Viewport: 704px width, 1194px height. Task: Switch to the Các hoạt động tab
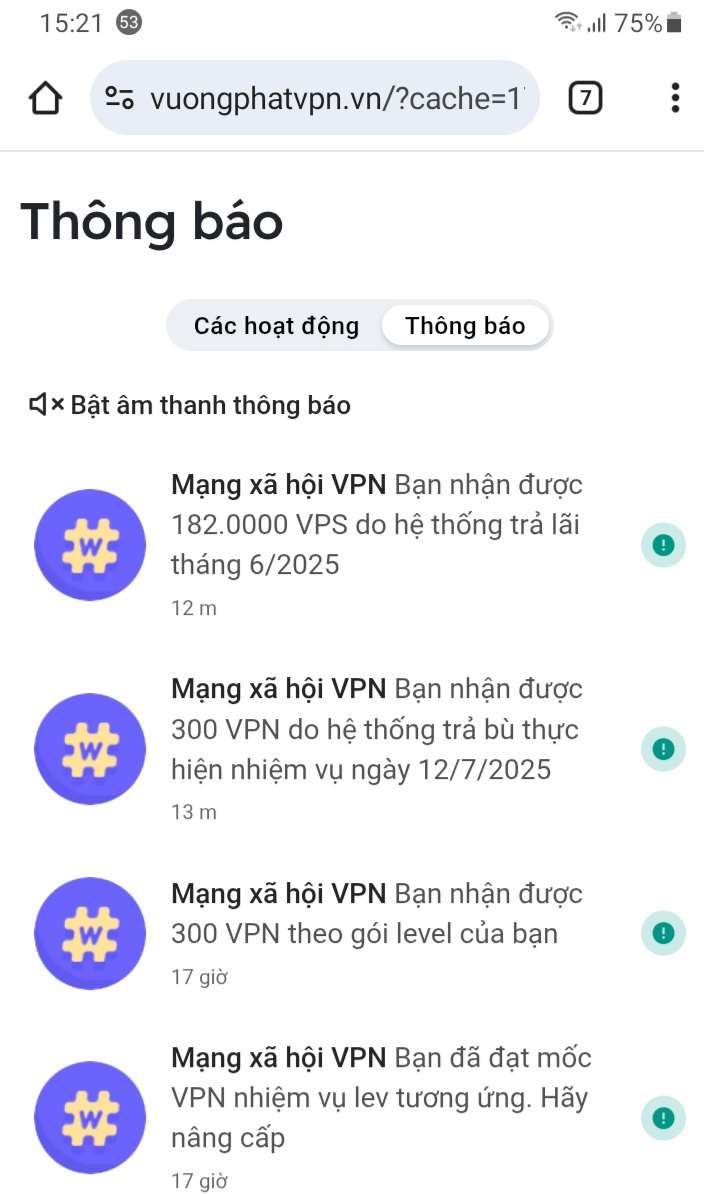point(276,326)
